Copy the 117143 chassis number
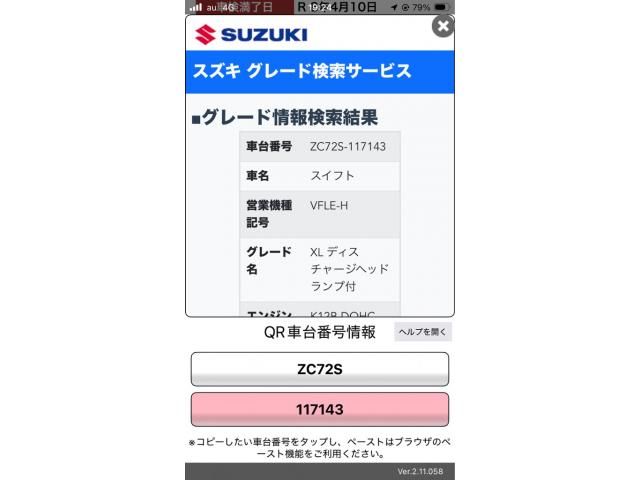This screenshot has height=480, width=640. (319, 409)
